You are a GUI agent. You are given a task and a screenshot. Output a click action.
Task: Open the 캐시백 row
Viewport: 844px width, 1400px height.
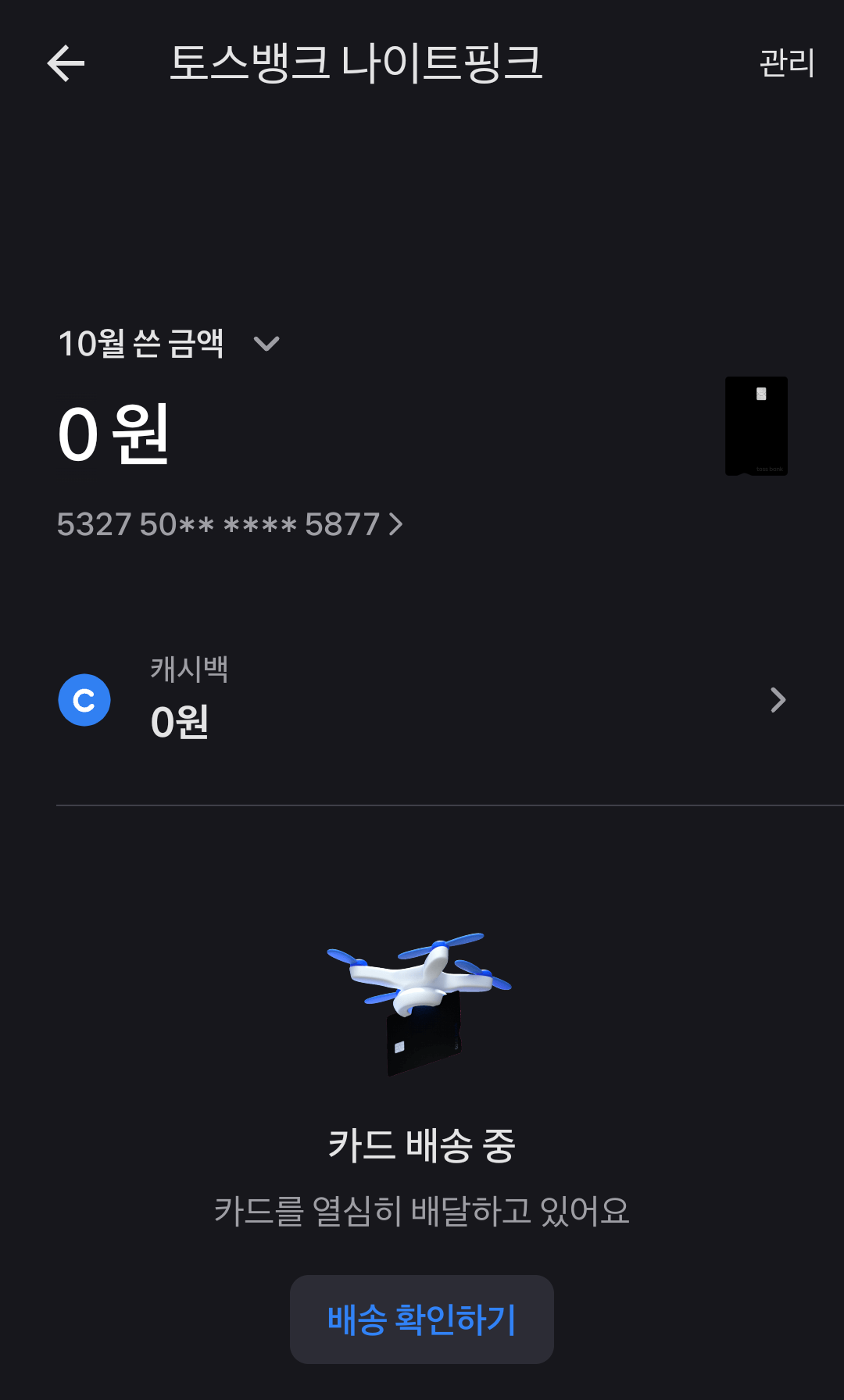tap(422, 700)
